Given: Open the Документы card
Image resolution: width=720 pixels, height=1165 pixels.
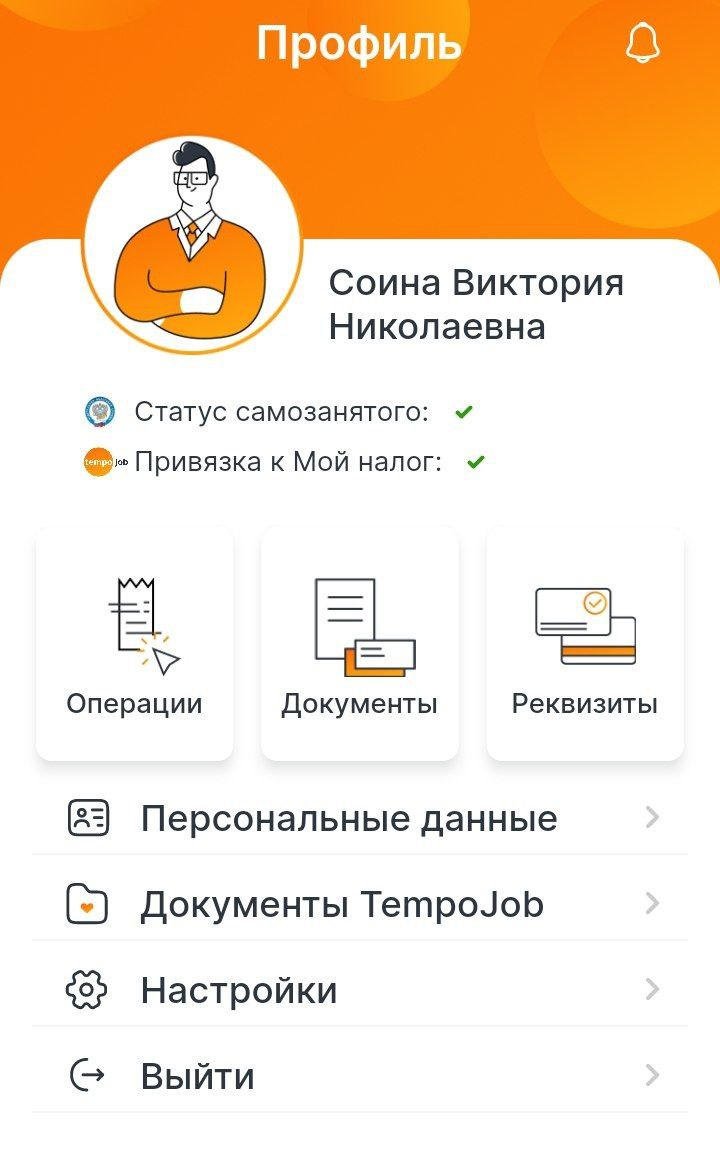Looking at the screenshot, I should point(360,643).
